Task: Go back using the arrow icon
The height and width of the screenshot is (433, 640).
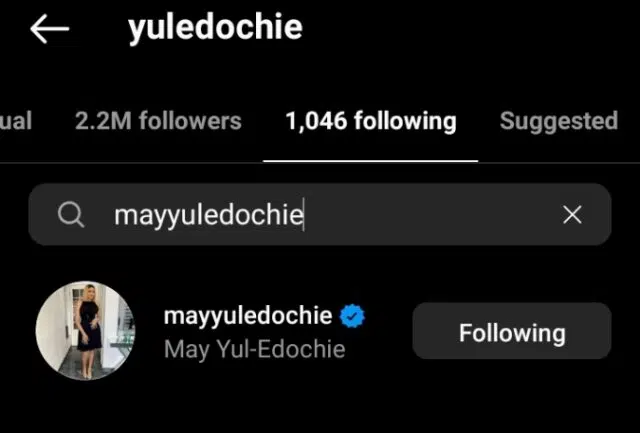Action: point(49,30)
